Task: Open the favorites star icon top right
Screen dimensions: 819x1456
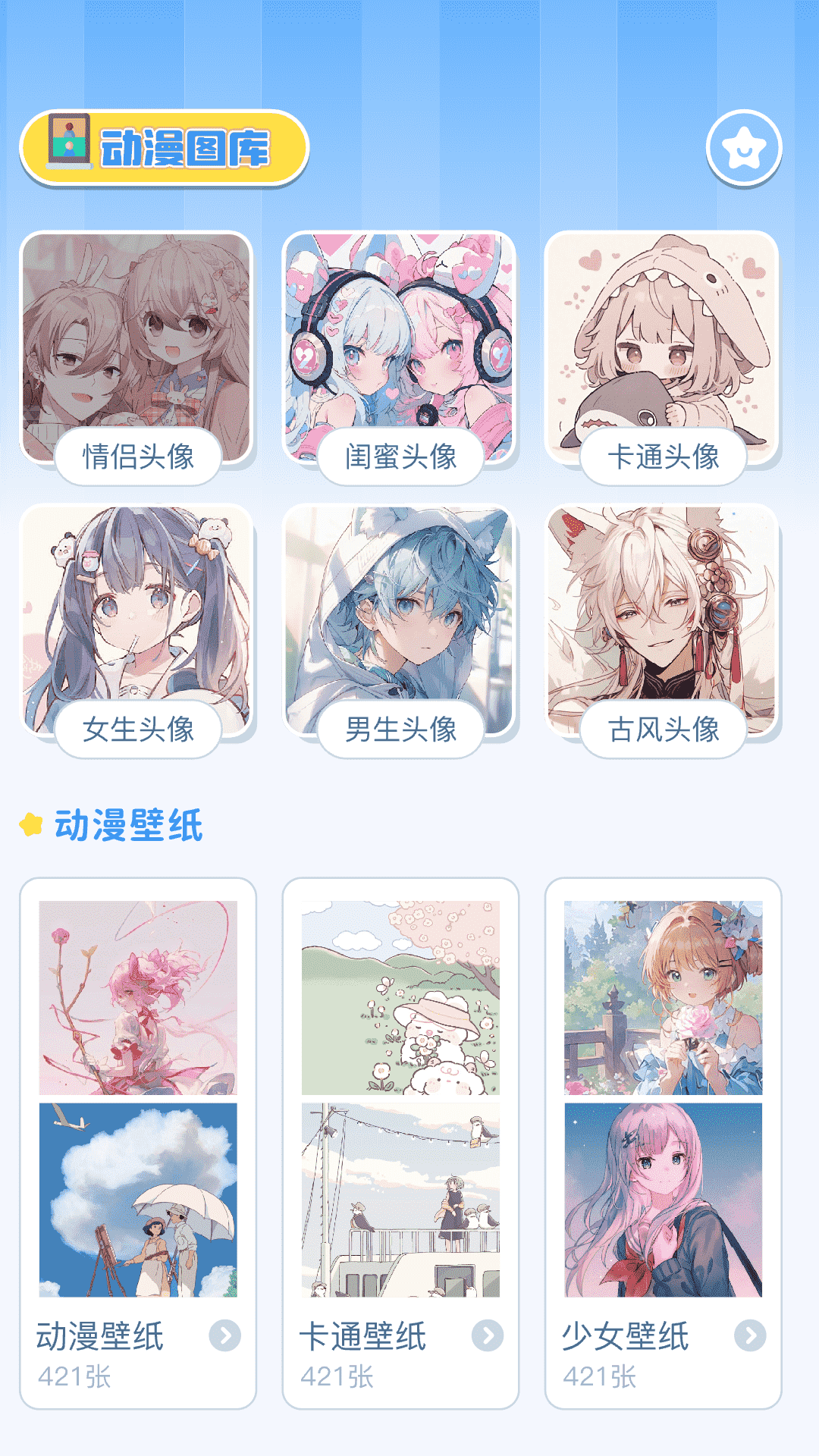Action: (x=745, y=146)
